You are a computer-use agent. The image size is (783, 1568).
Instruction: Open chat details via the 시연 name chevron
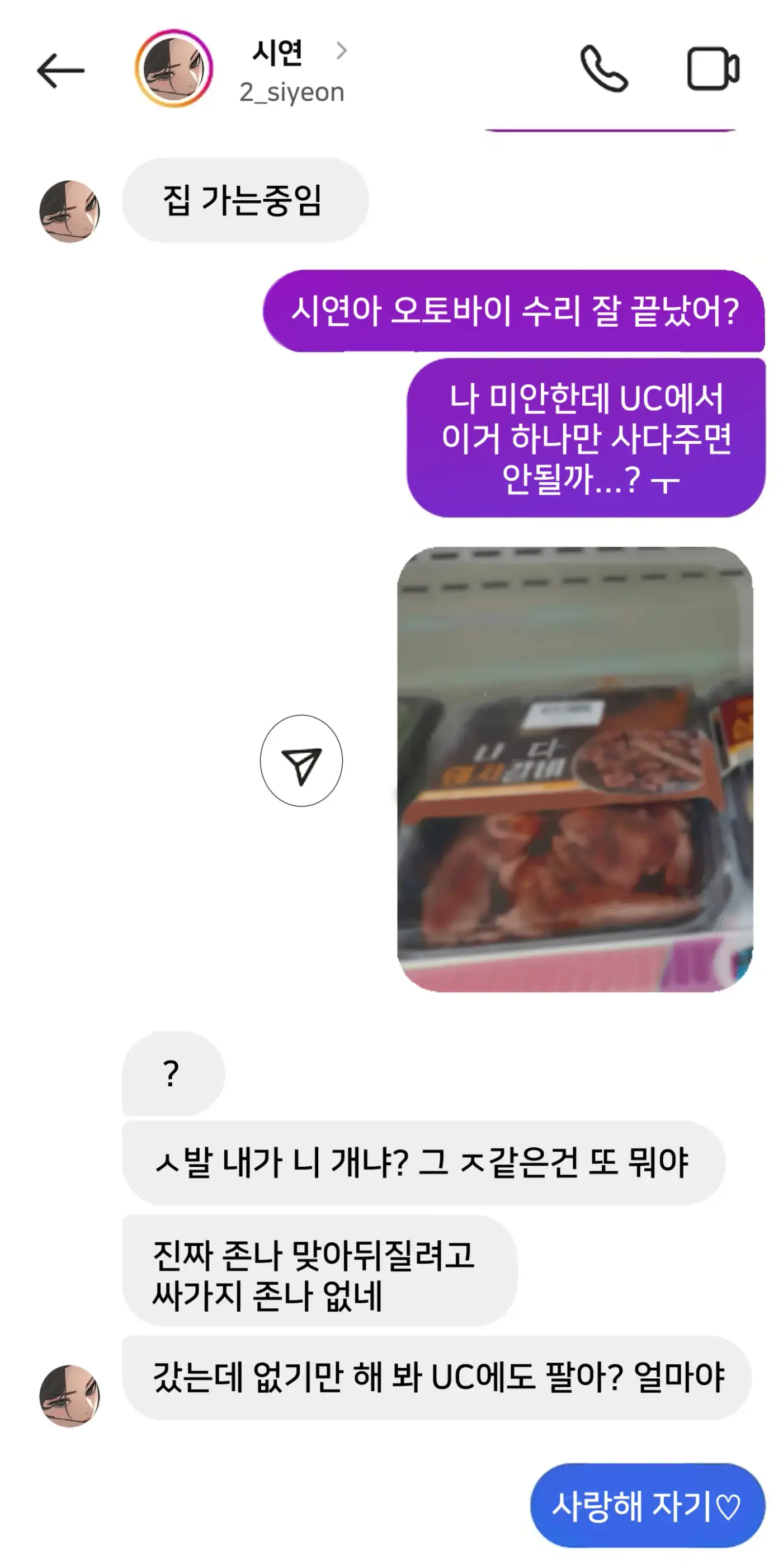click(x=341, y=50)
